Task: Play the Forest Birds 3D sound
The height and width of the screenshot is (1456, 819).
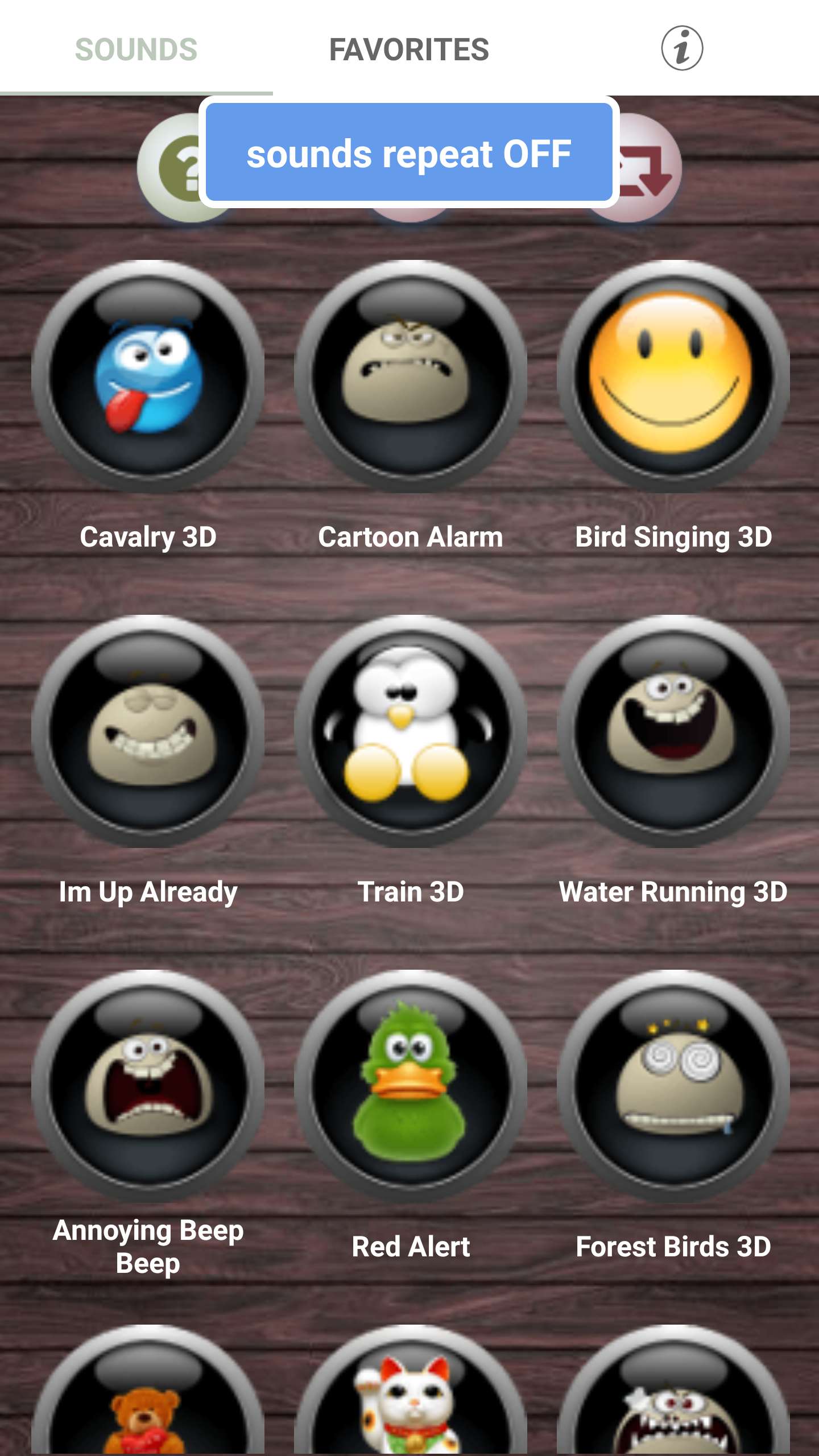Action: coord(673,1086)
